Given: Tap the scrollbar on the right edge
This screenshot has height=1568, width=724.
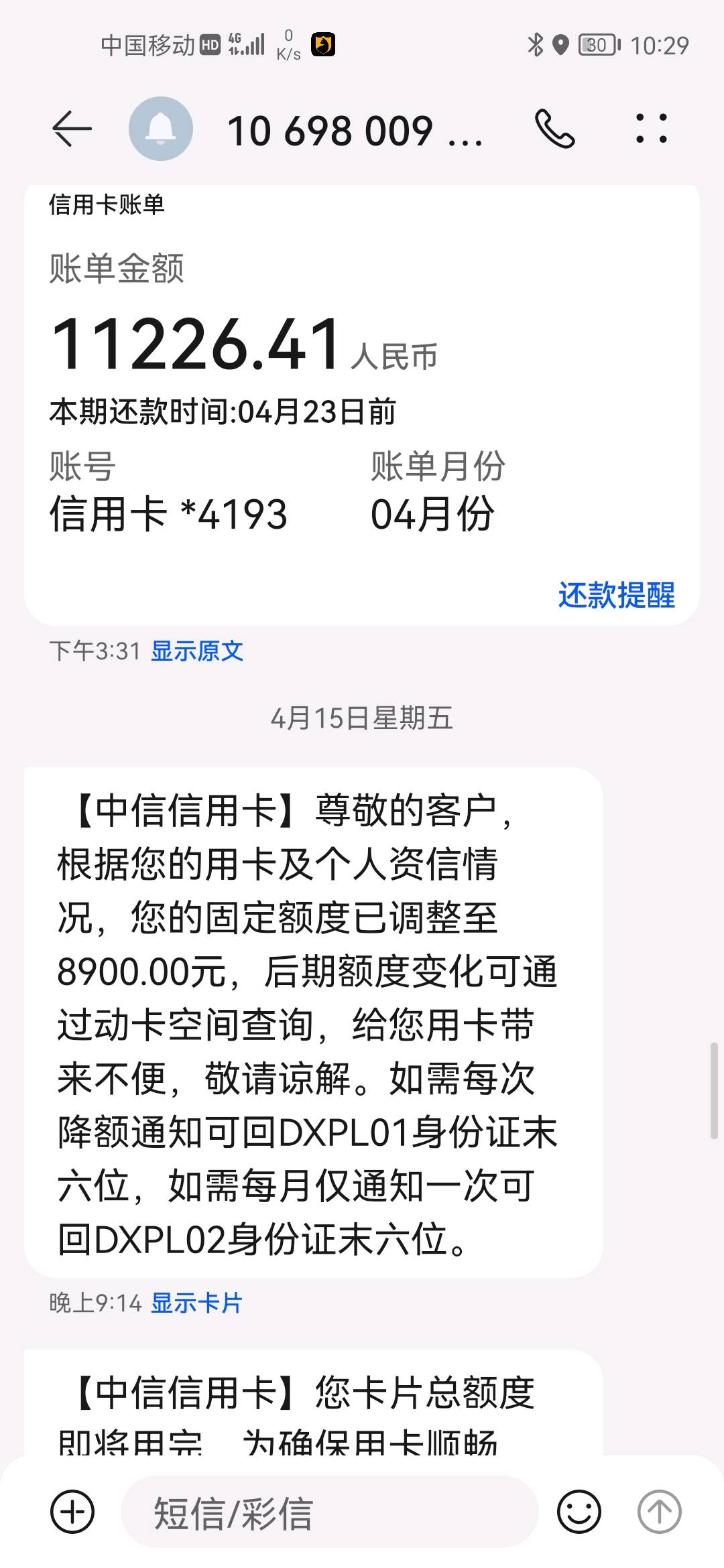Looking at the screenshot, I should (x=715, y=1086).
